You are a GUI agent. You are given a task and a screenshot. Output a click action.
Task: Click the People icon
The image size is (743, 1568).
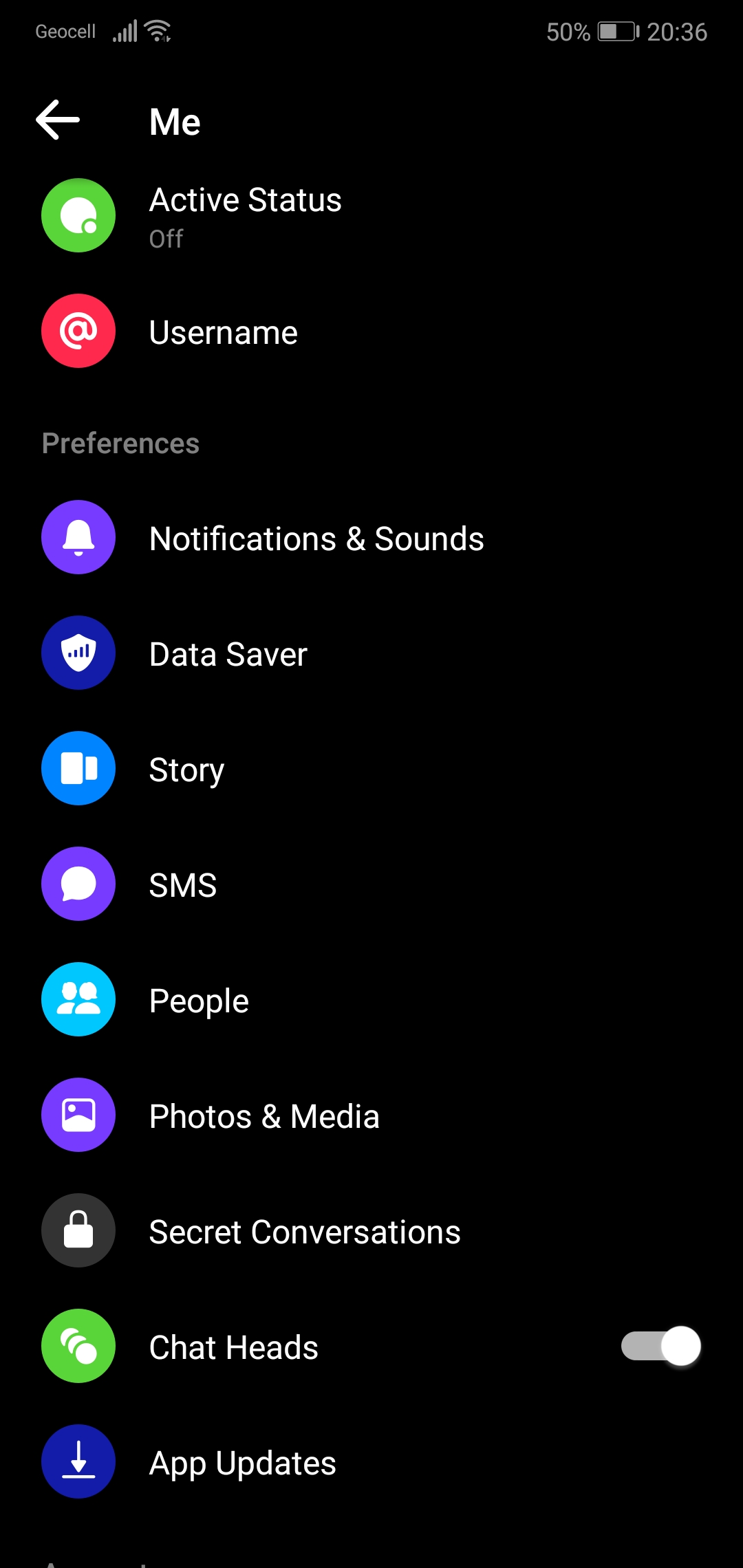click(x=78, y=999)
